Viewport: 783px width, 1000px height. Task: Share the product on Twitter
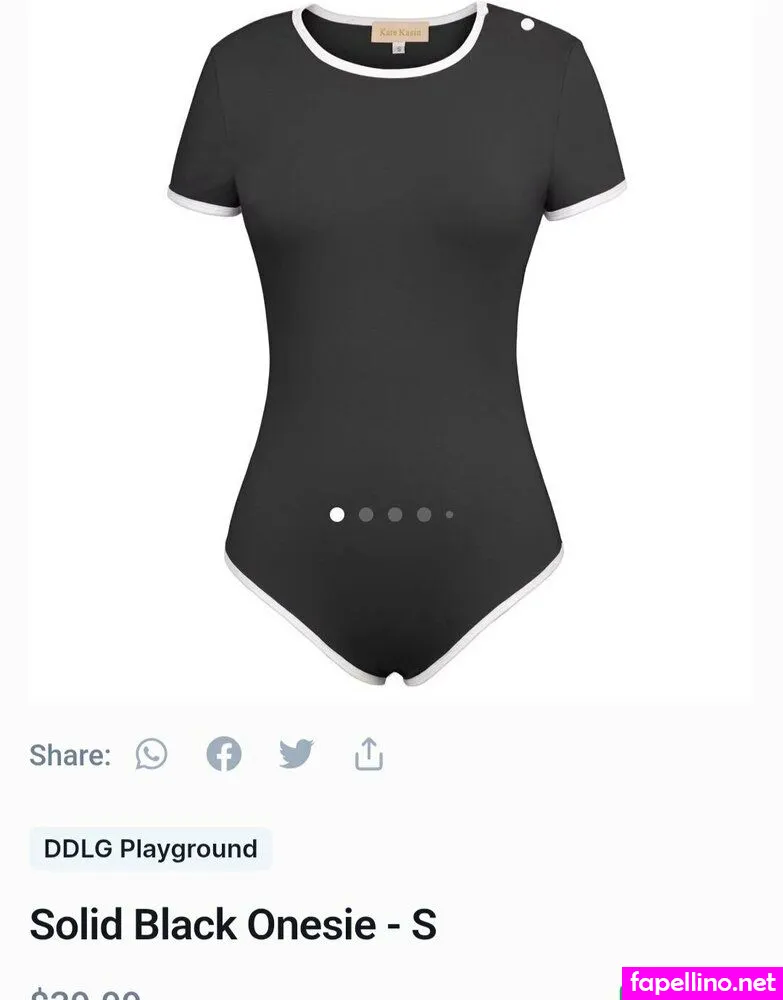(297, 754)
